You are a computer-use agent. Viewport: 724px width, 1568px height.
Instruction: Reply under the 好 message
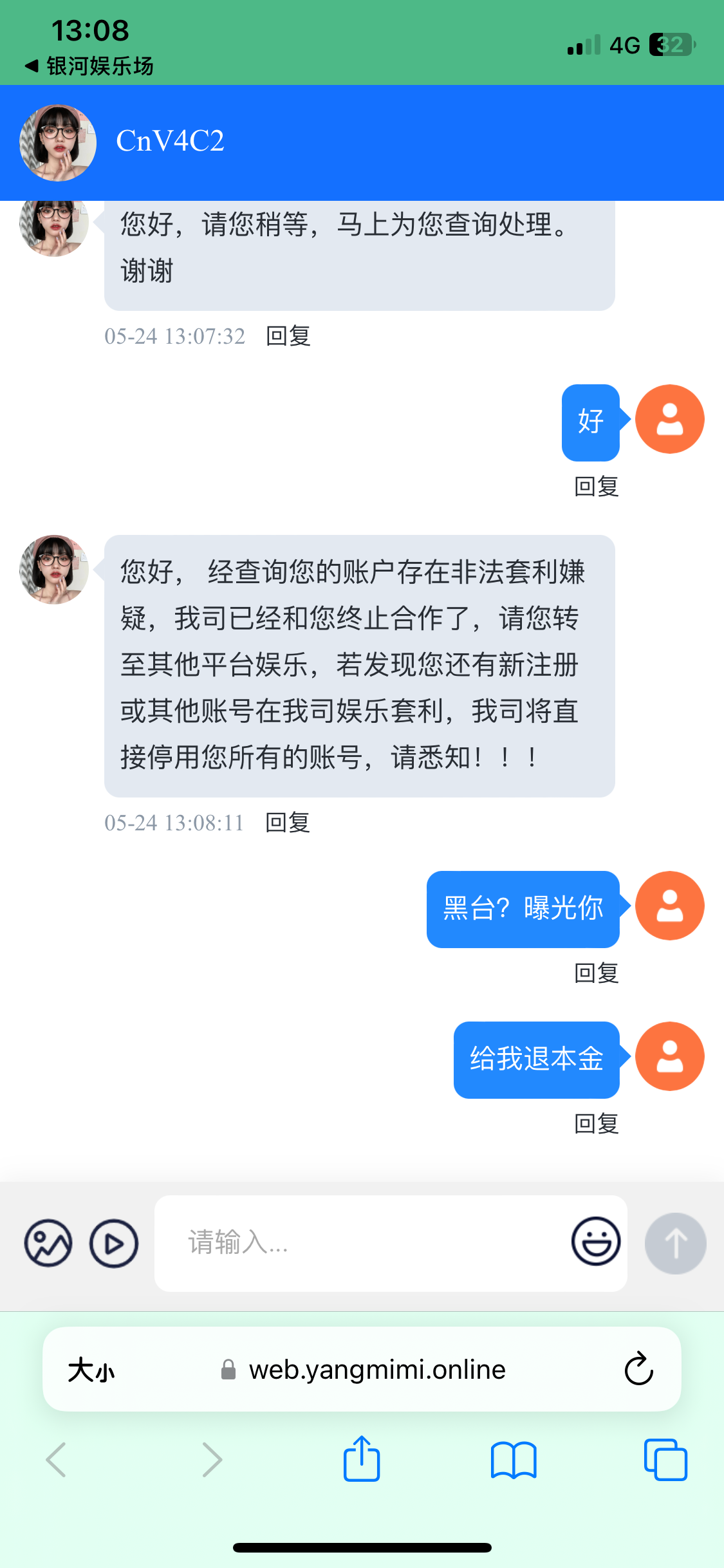coord(596,487)
